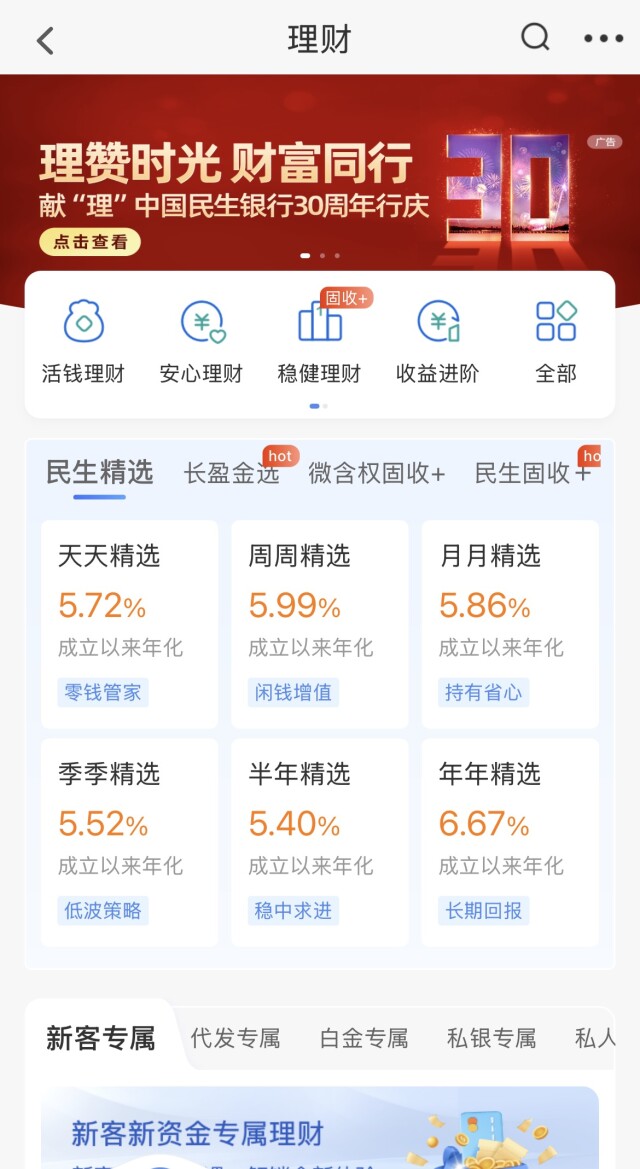Switch to the 代发专属 tab
Viewport: 640px width, 1169px height.
pyautogui.click(x=235, y=1038)
